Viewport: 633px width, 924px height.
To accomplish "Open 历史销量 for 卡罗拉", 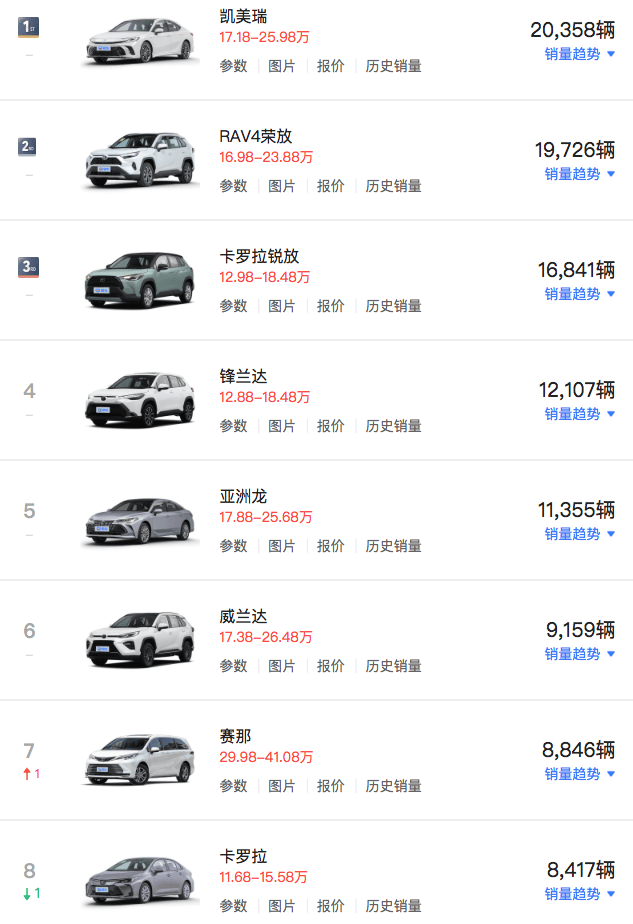I will coord(393,906).
